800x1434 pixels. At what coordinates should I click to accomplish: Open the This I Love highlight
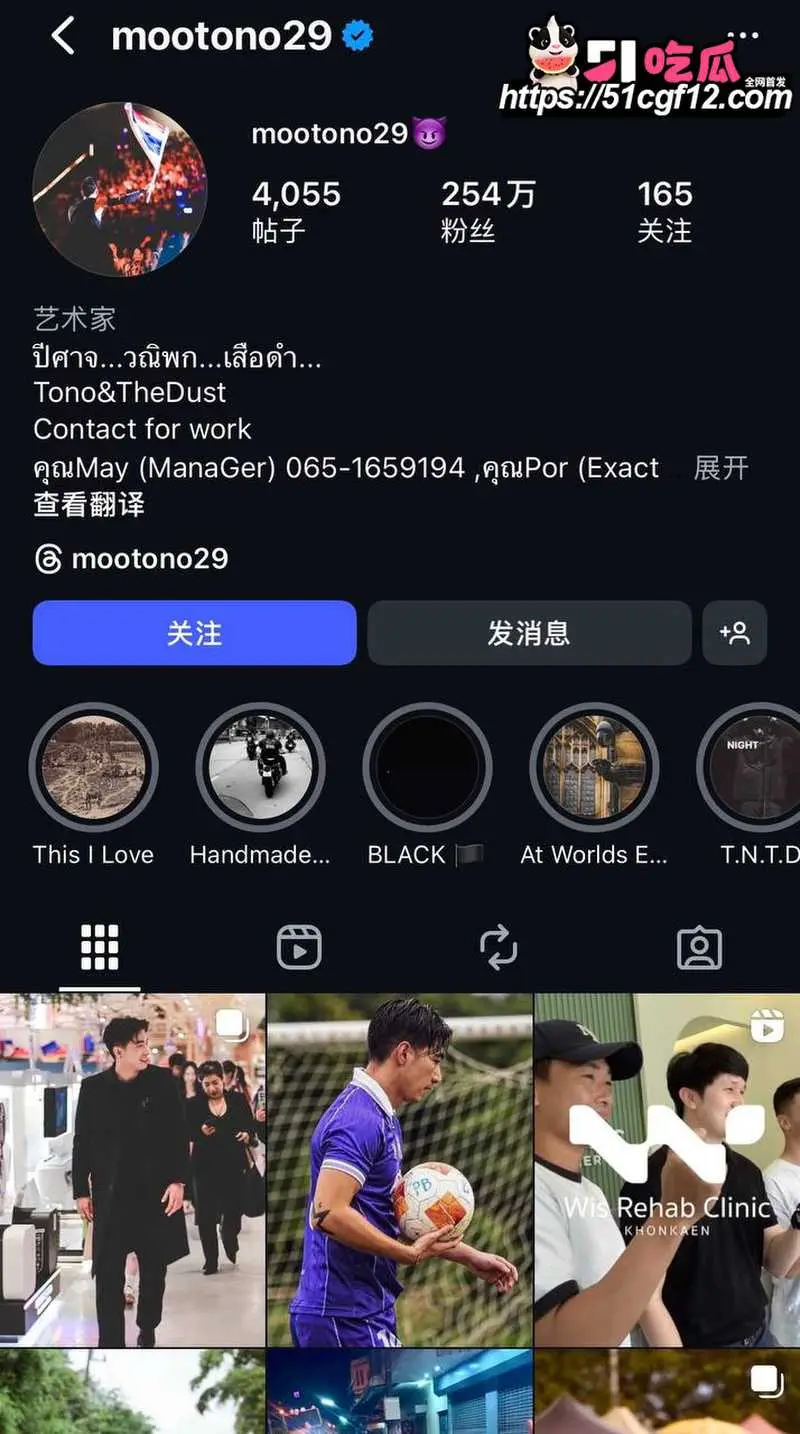tap(93, 768)
